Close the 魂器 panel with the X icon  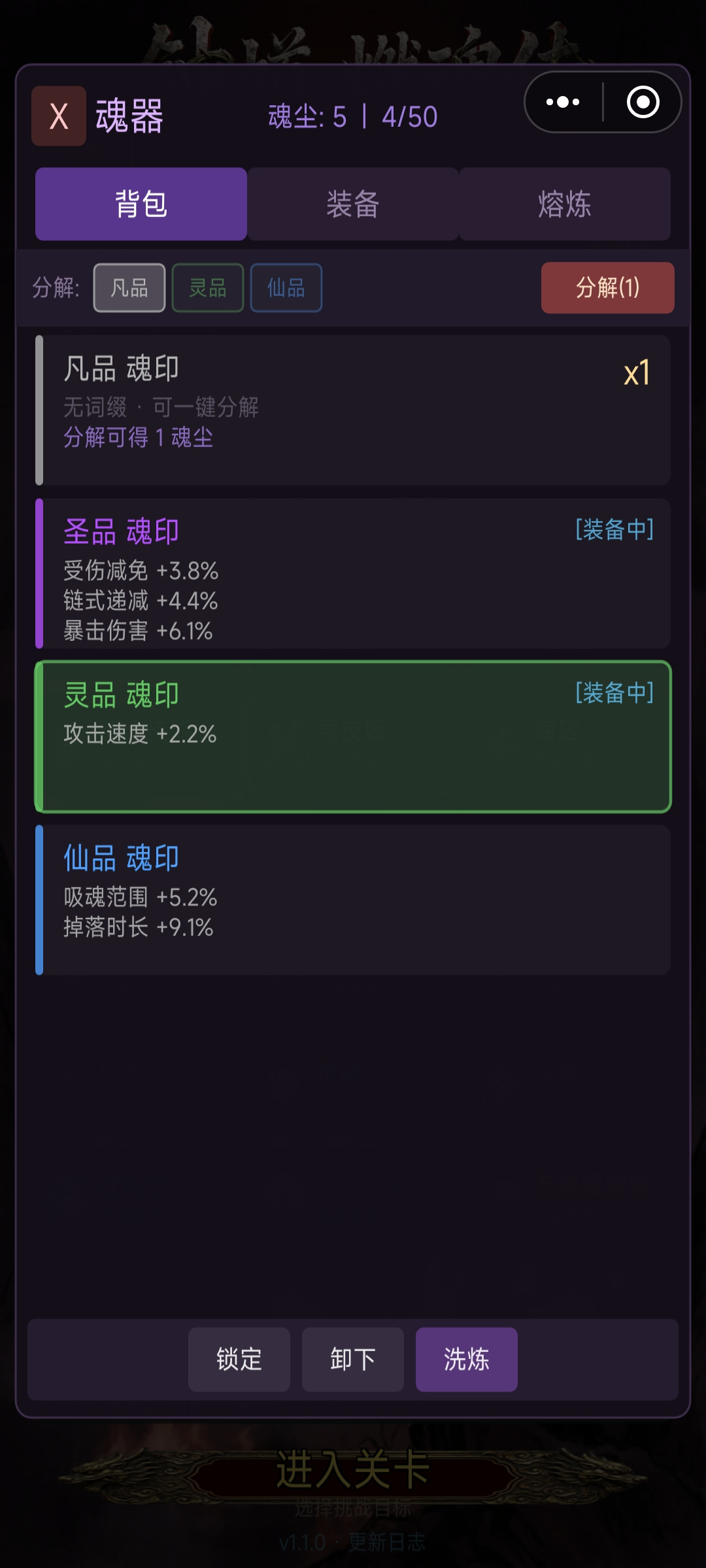click(58, 116)
